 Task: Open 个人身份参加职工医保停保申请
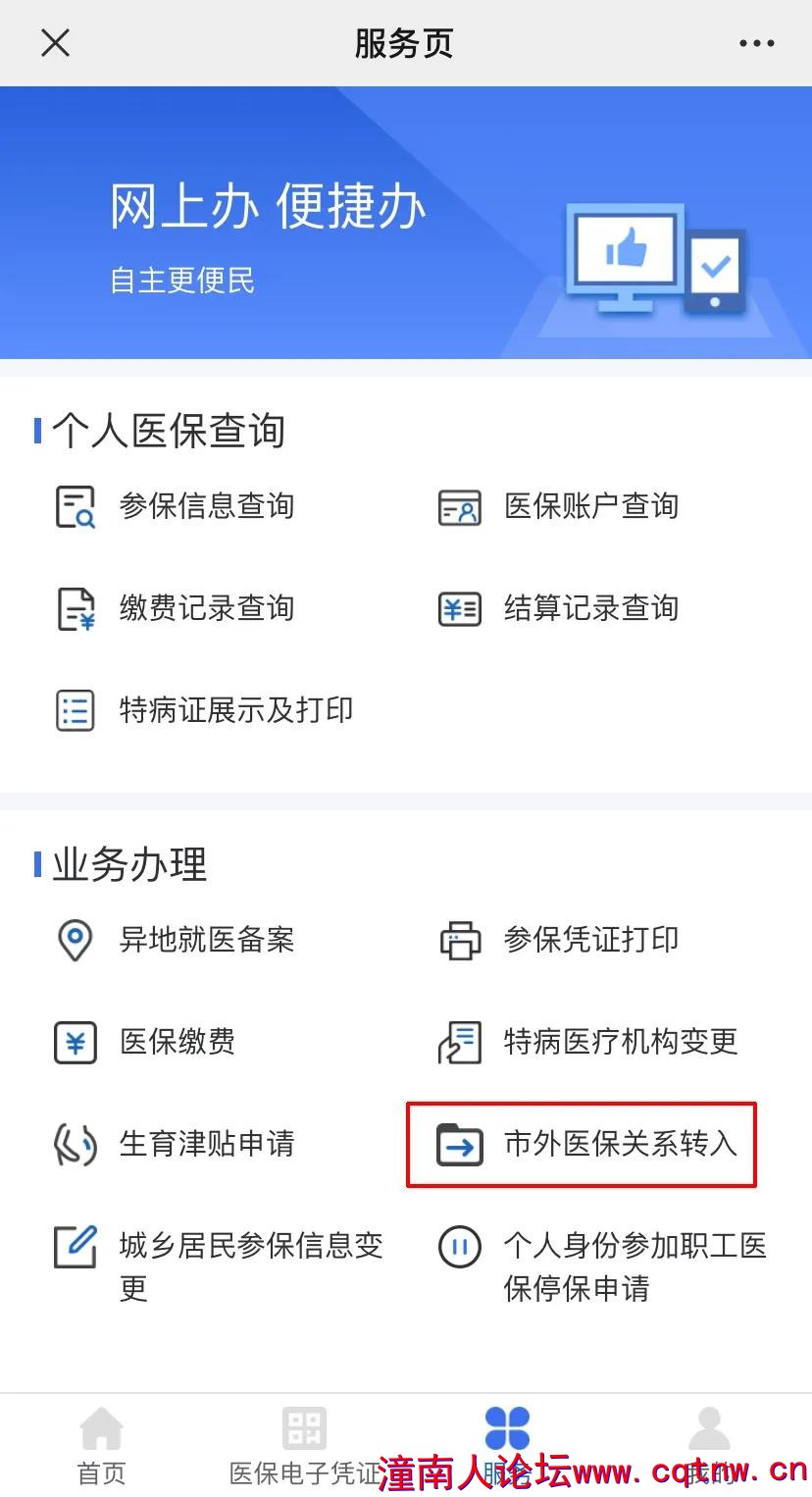point(603,1265)
